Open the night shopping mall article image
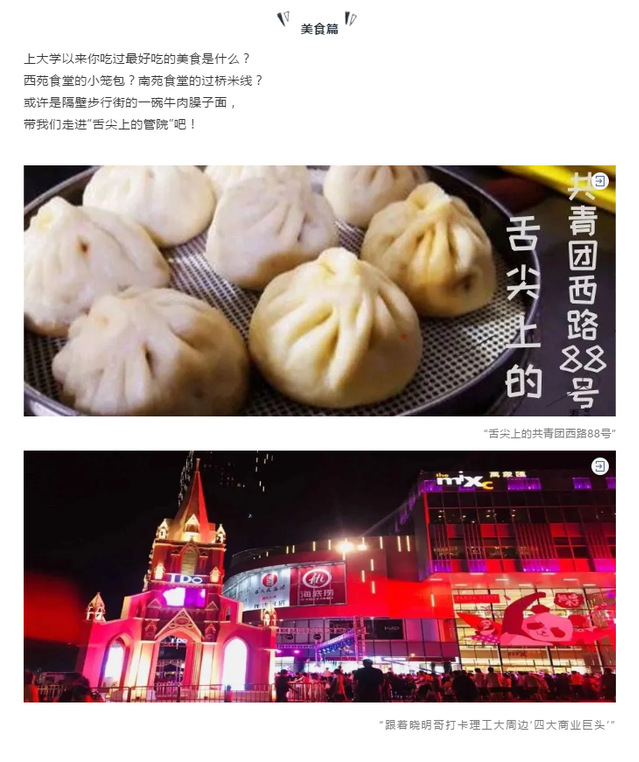 click(320, 576)
